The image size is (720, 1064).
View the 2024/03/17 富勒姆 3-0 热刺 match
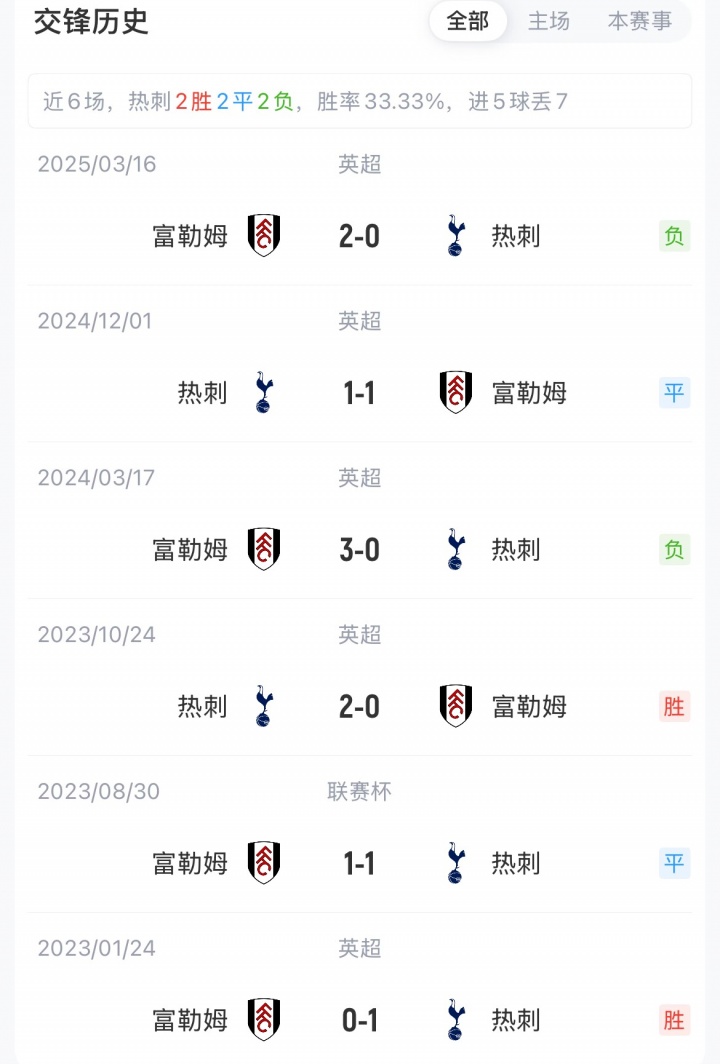359,549
